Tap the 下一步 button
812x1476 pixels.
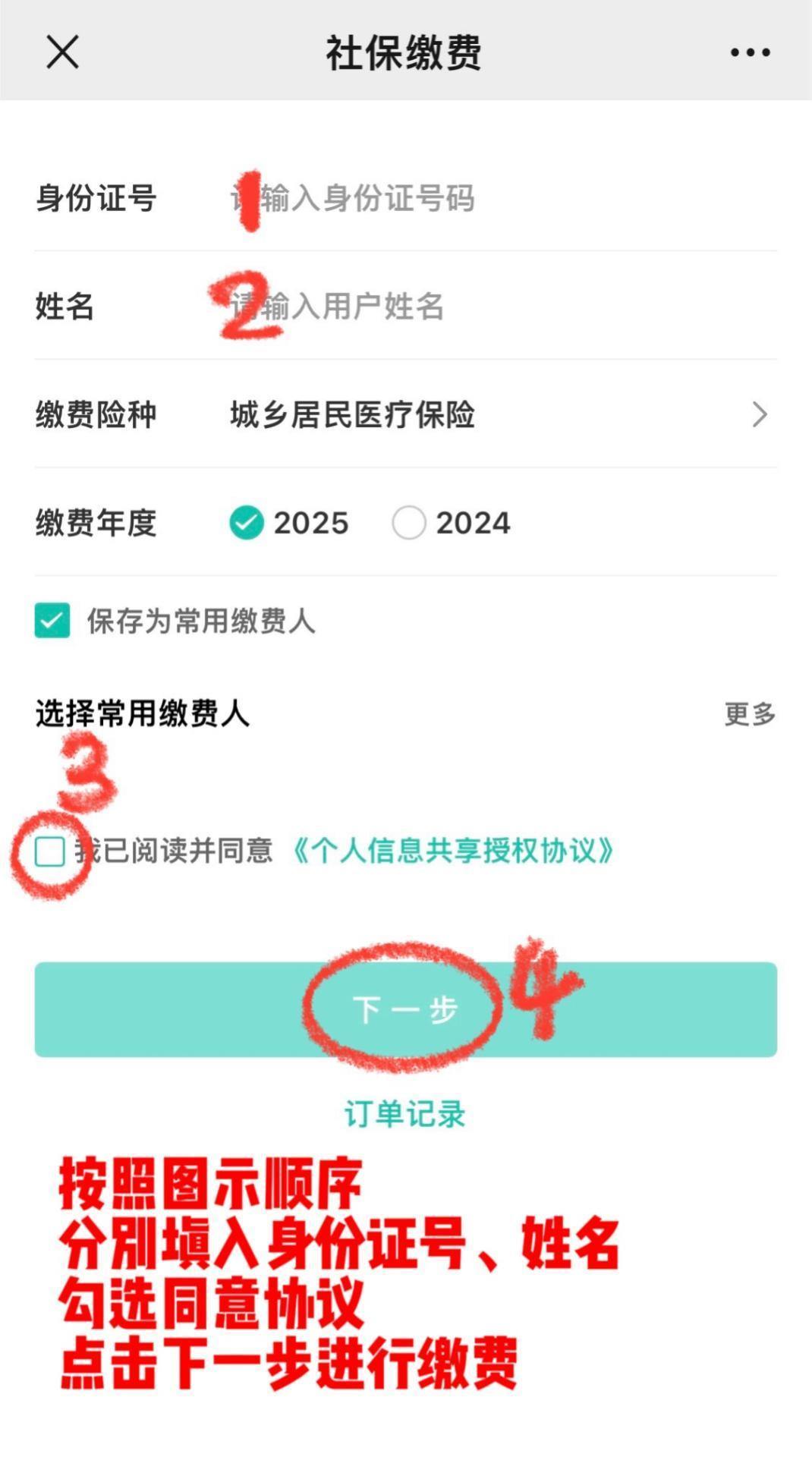pyautogui.click(x=405, y=1009)
